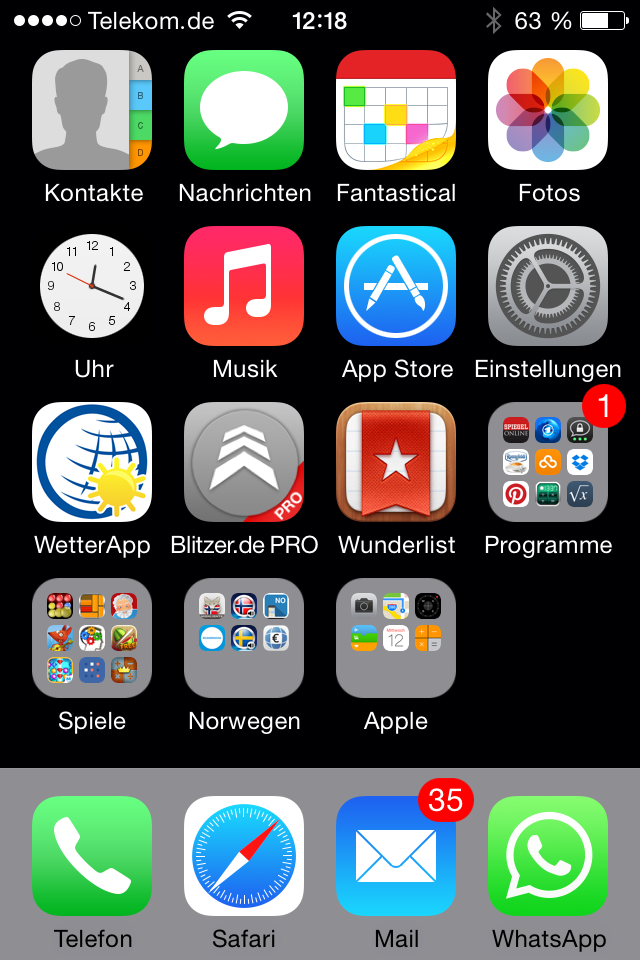Open the Apple folder

click(396, 638)
